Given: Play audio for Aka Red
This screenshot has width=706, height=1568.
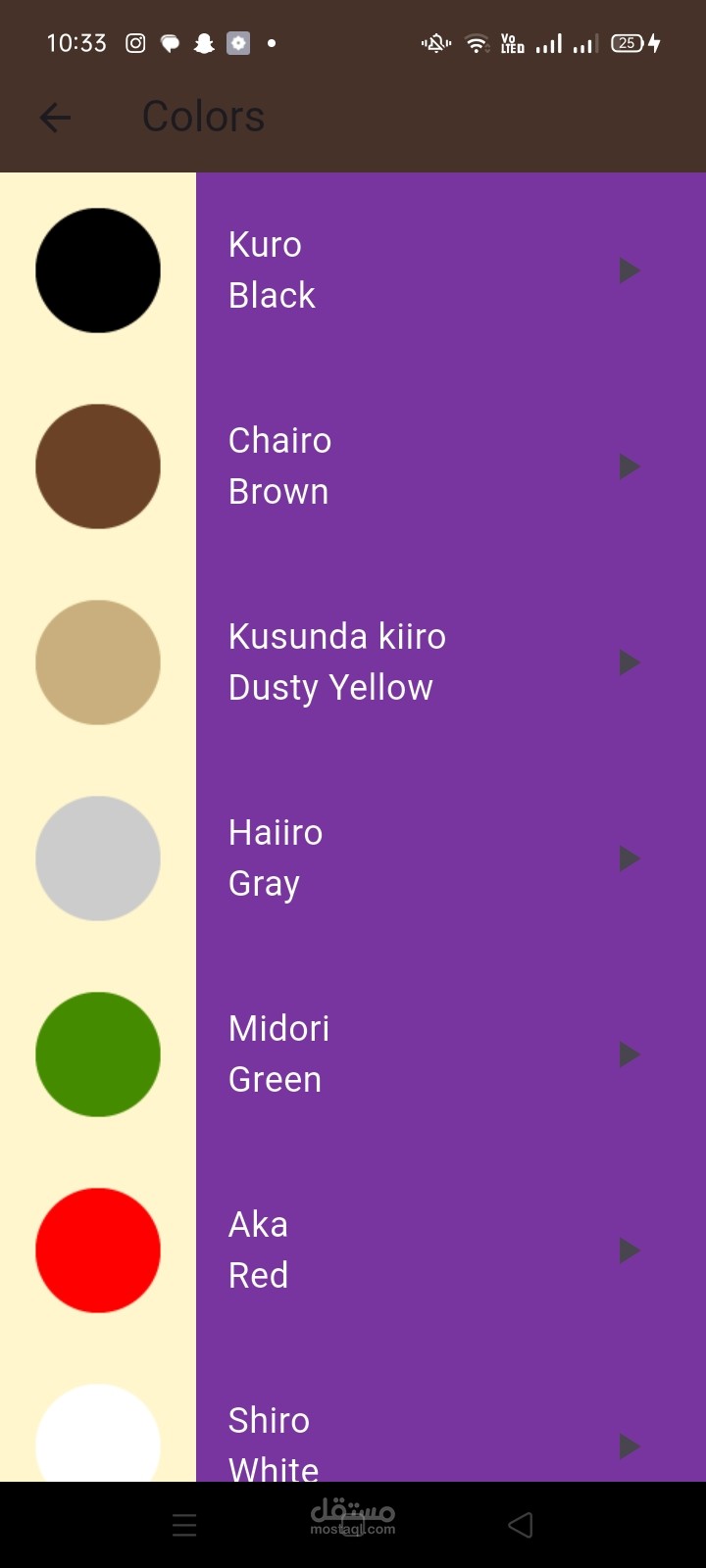Looking at the screenshot, I should pos(630,1250).
